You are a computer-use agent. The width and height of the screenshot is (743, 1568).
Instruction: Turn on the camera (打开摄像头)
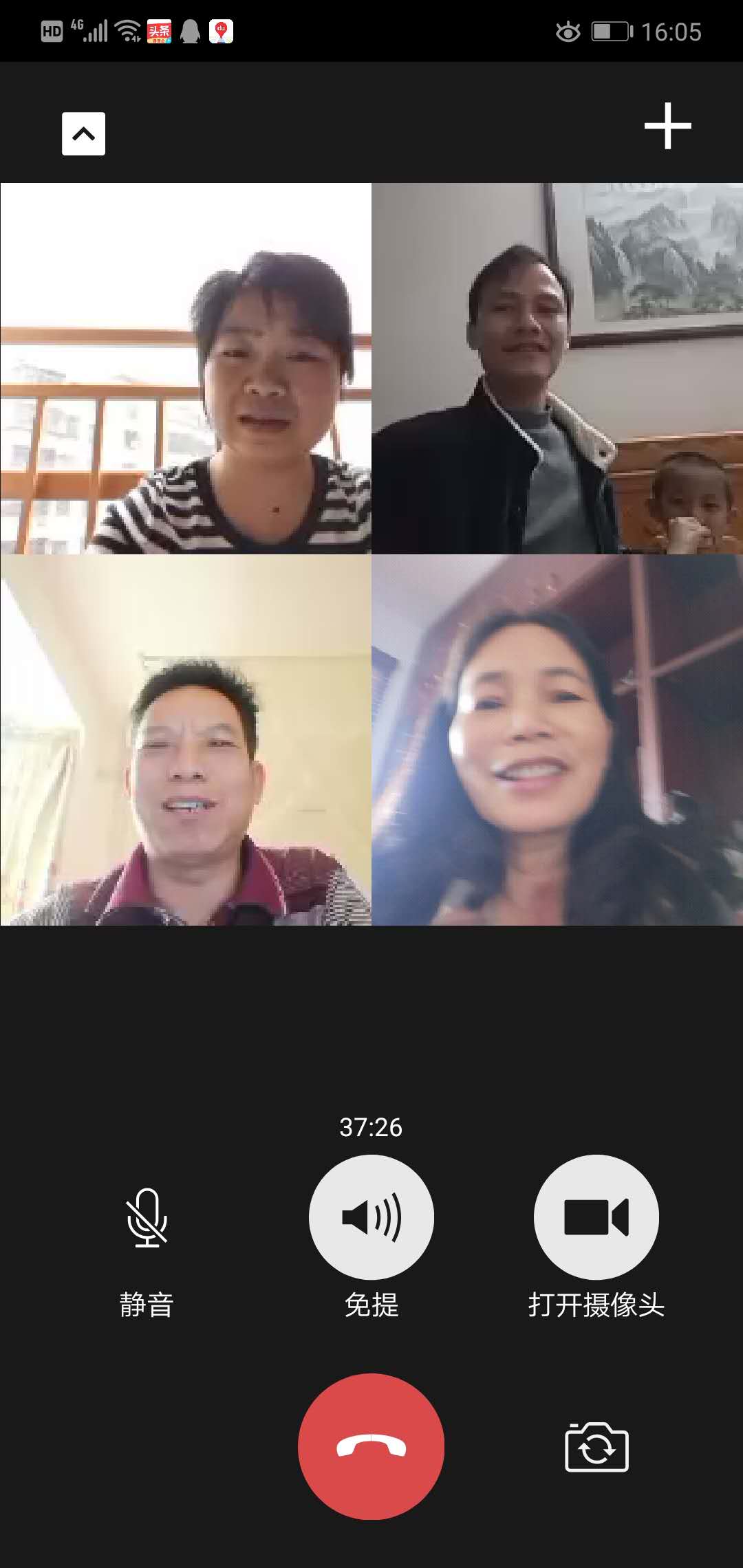[x=596, y=1217]
